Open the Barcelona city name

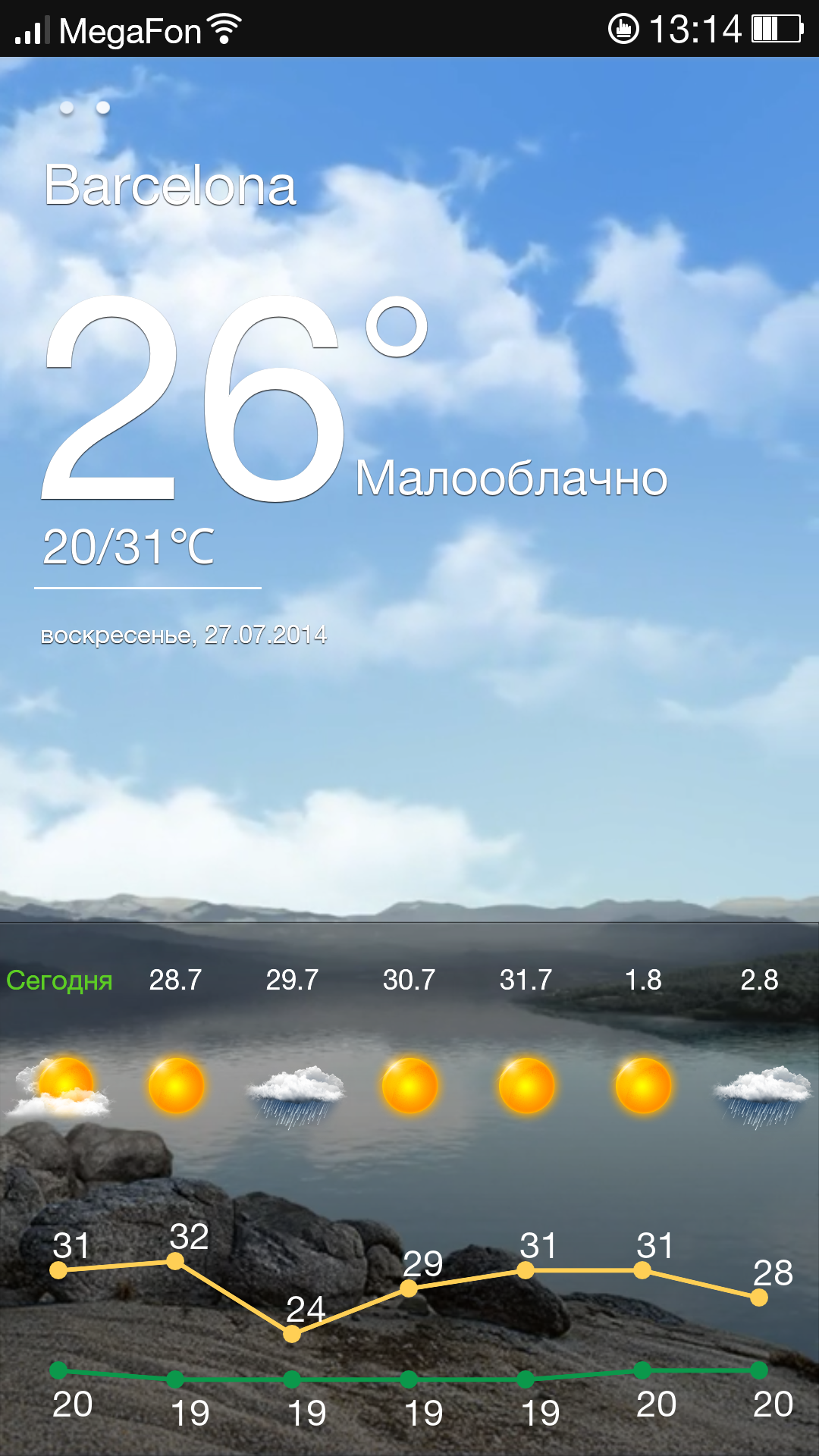pos(170,186)
